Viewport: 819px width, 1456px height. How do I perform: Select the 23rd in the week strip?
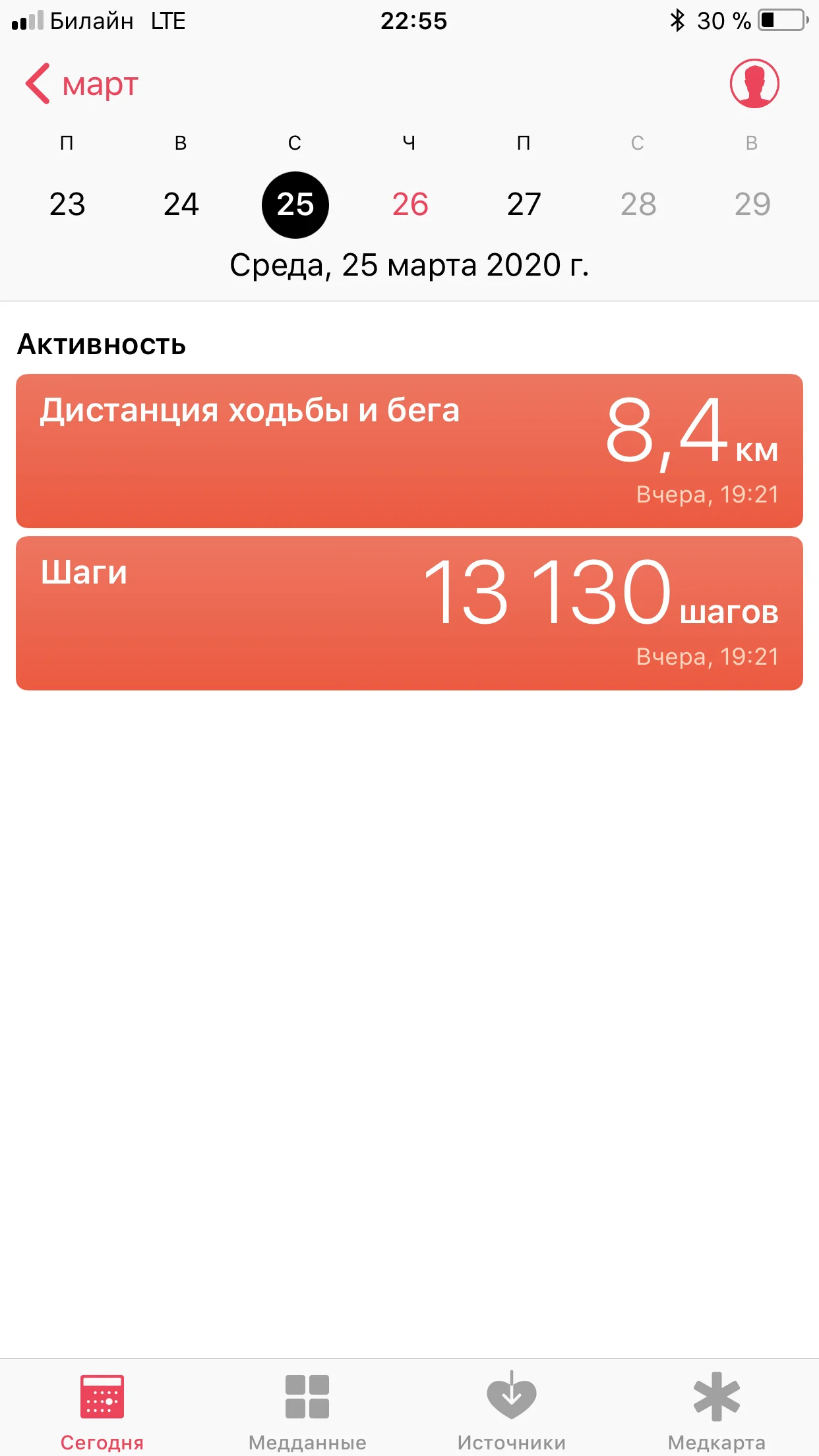pyautogui.click(x=67, y=204)
